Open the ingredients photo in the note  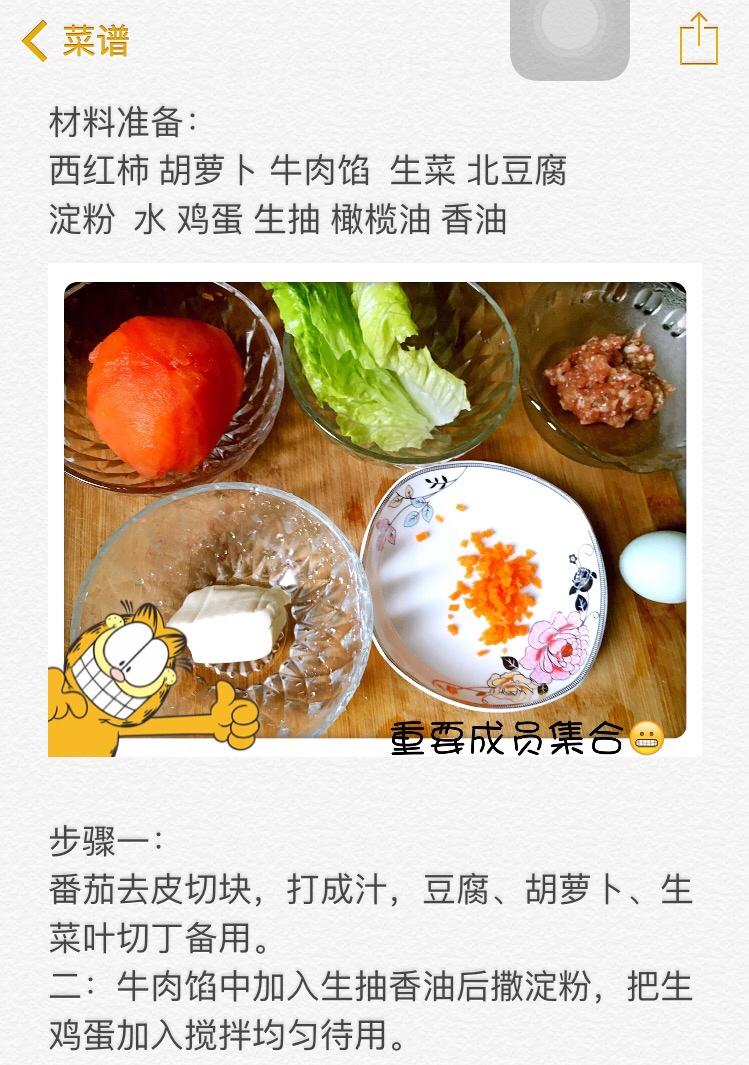[375, 510]
